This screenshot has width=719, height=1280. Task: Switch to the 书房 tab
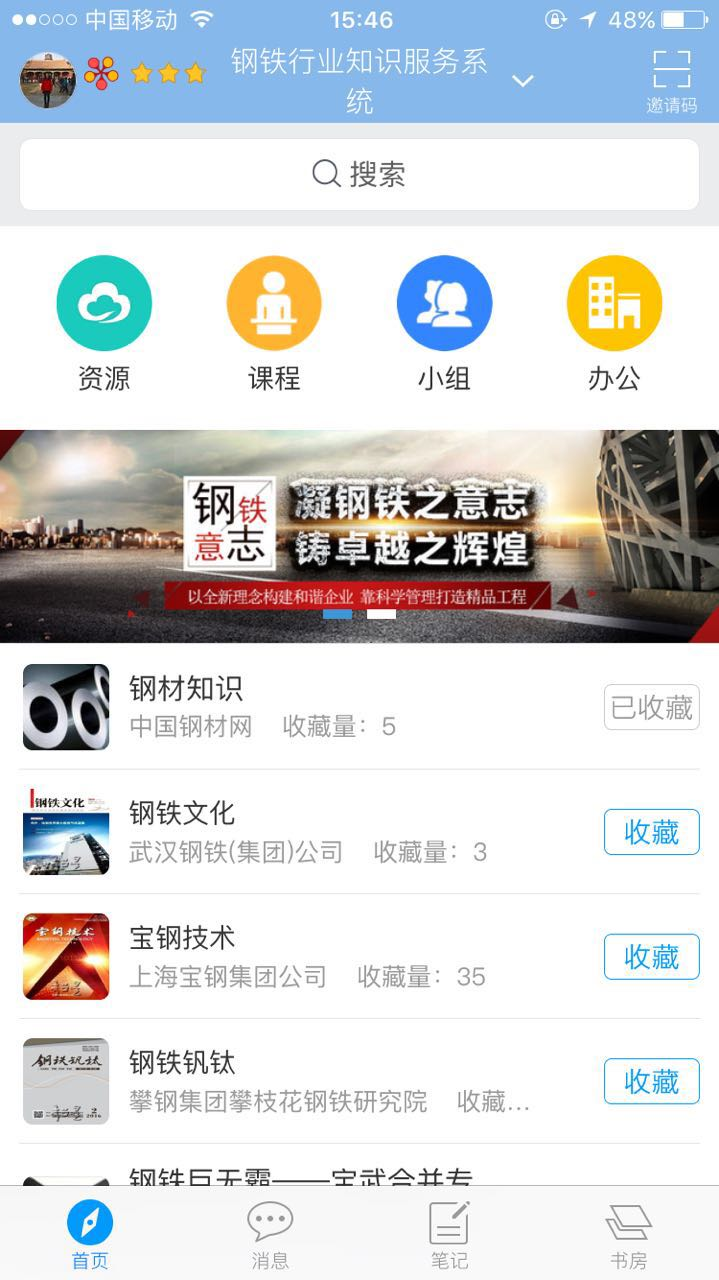[x=628, y=1234]
